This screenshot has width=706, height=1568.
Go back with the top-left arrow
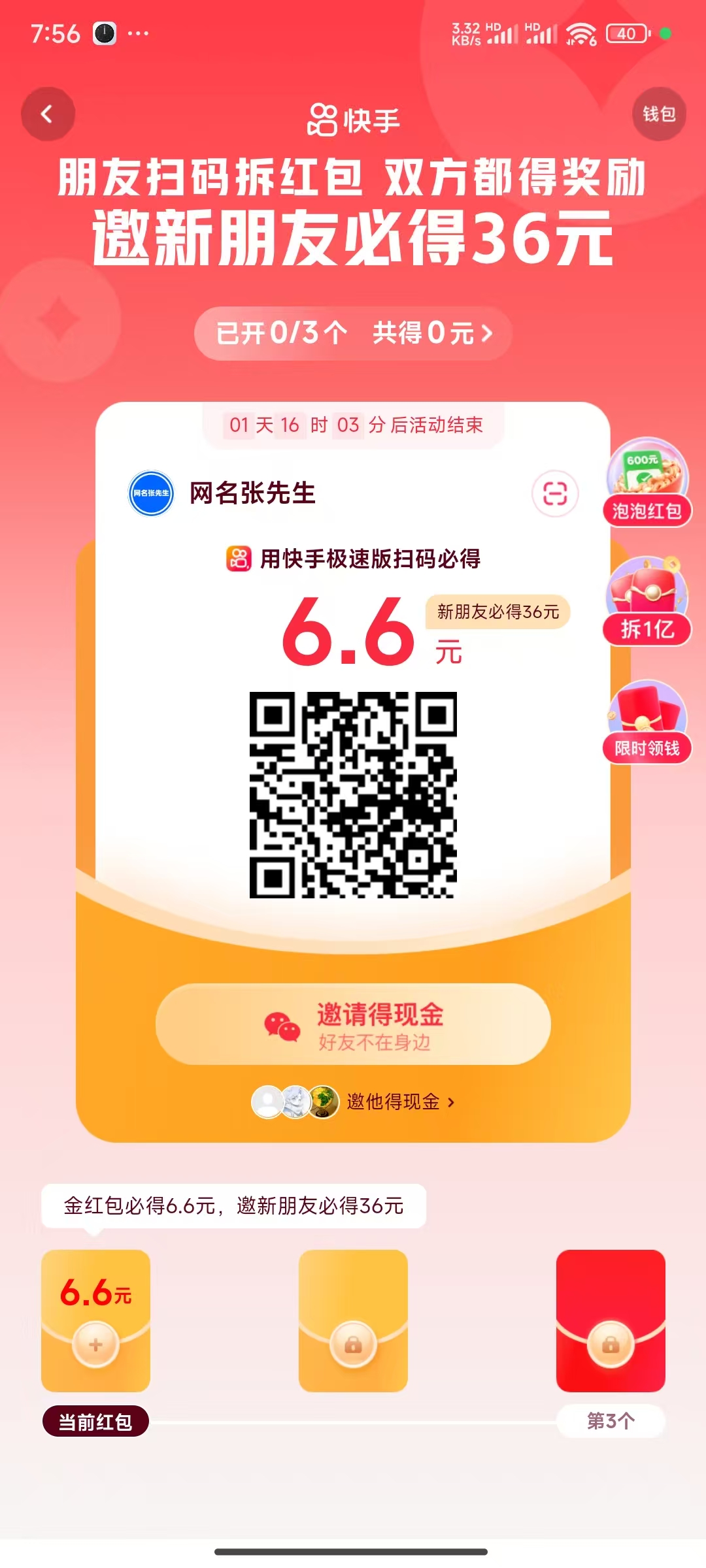click(x=48, y=114)
